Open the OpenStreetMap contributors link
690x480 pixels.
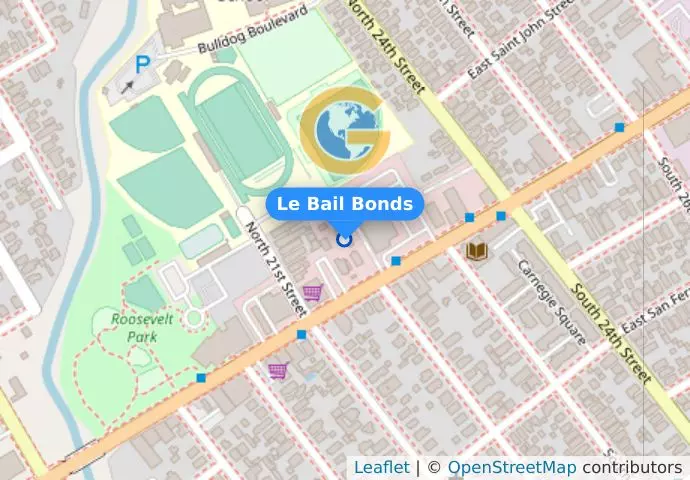click(511, 467)
